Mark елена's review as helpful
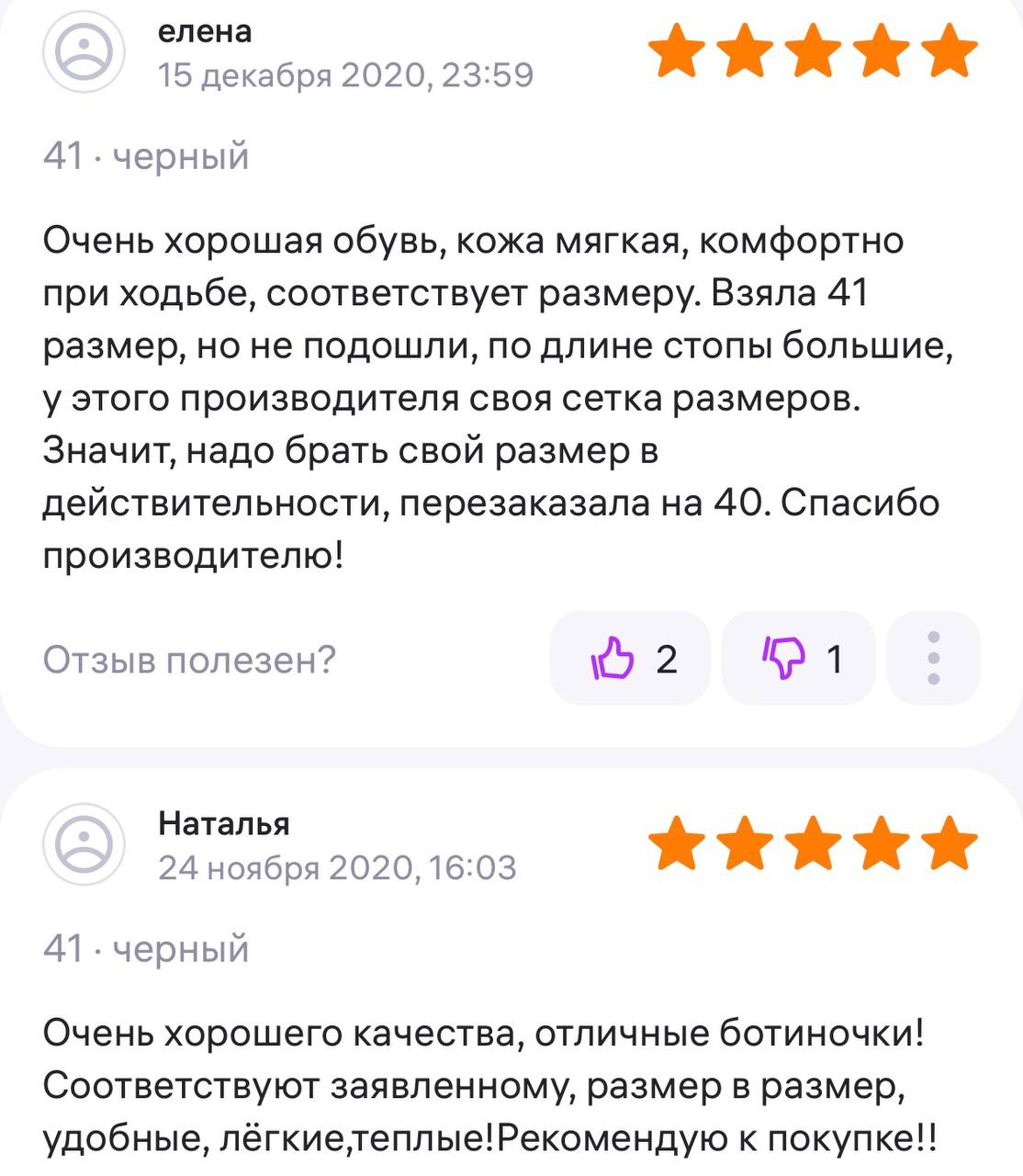1023x1176 pixels. [x=630, y=659]
